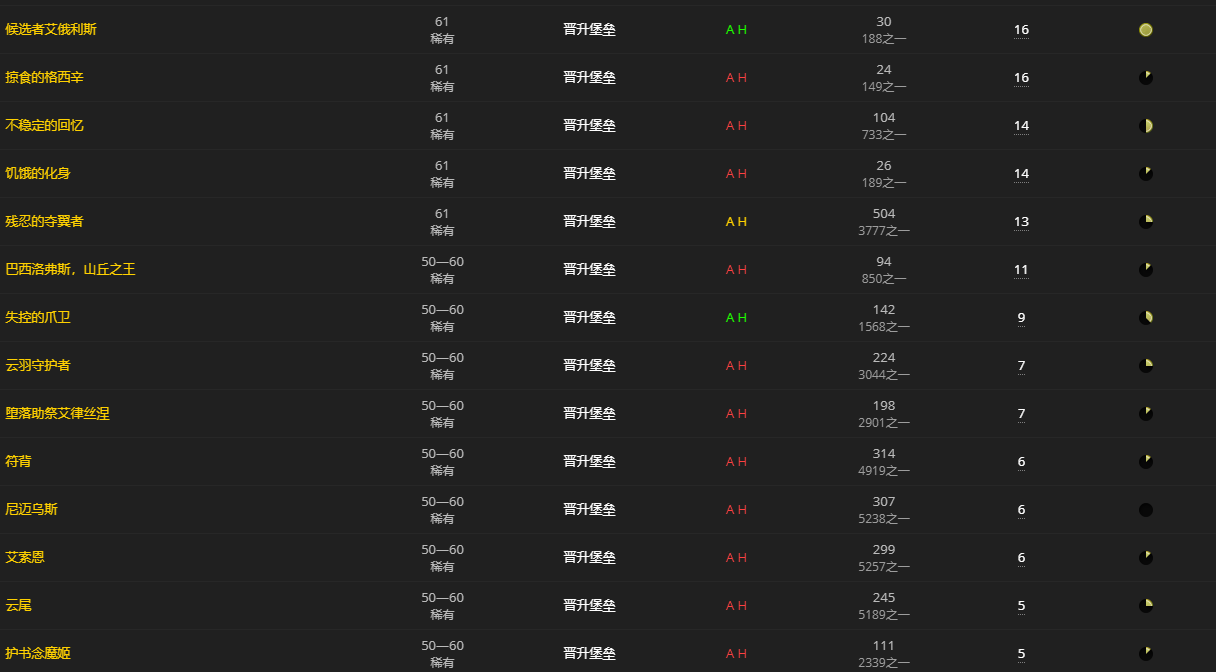1216x672 pixels.
Task: Open the 护书念魔姬 entry
Action: (38, 654)
